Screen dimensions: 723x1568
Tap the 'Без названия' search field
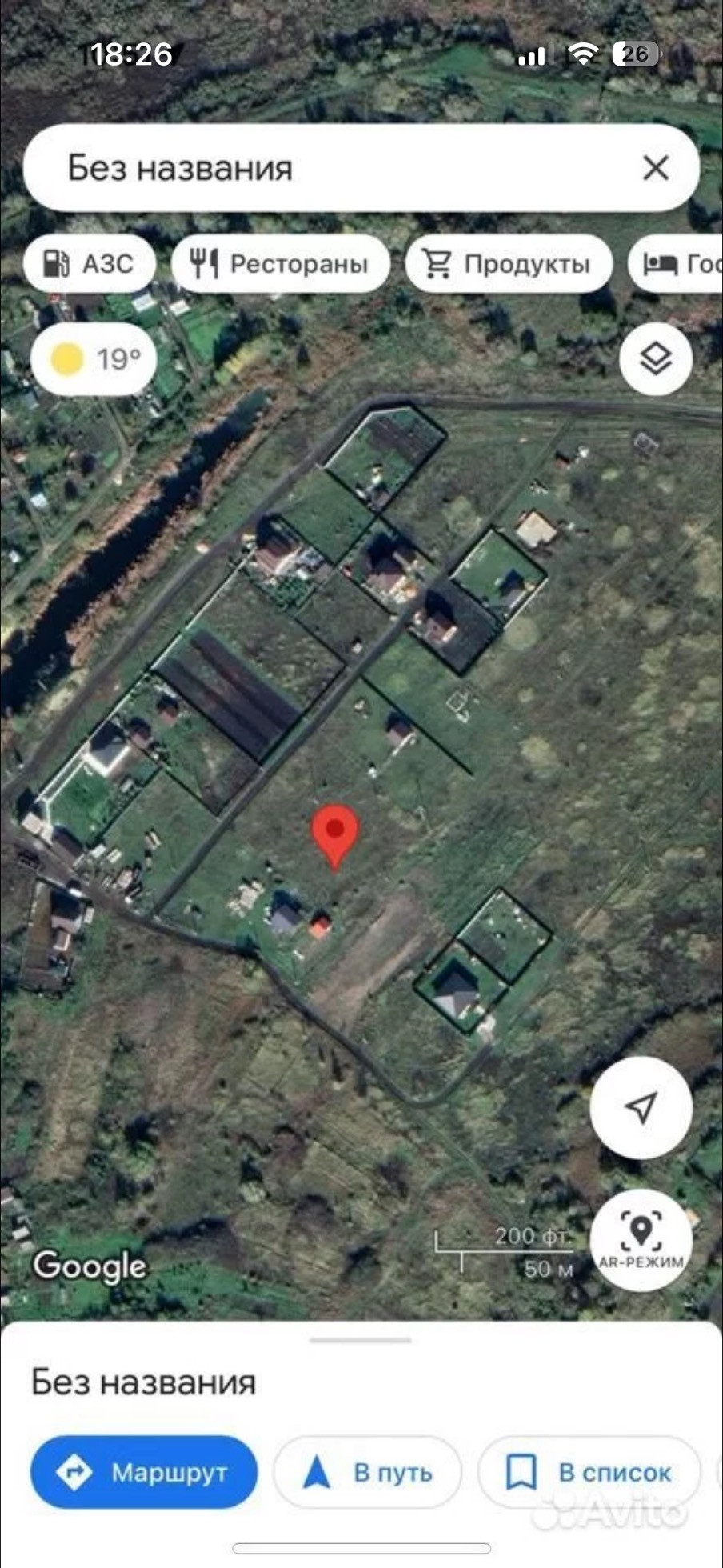pyautogui.click(x=320, y=168)
